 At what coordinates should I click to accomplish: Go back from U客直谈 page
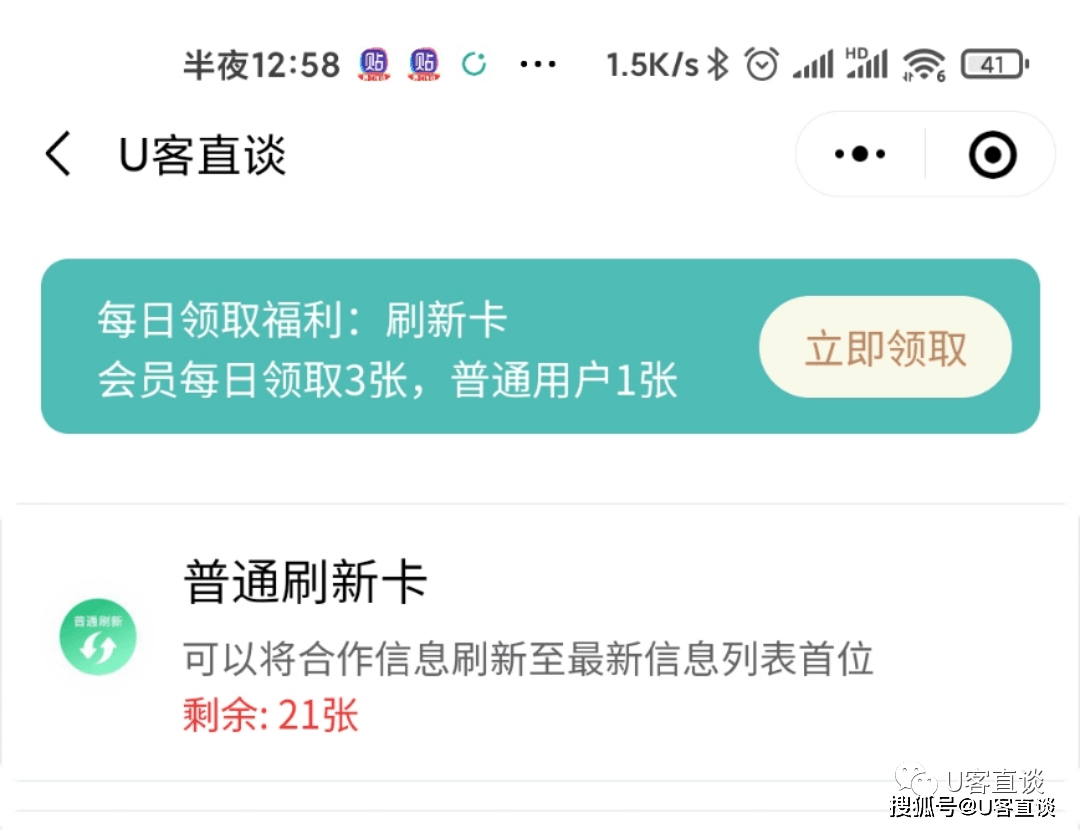pyautogui.click(x=58, y=155)
